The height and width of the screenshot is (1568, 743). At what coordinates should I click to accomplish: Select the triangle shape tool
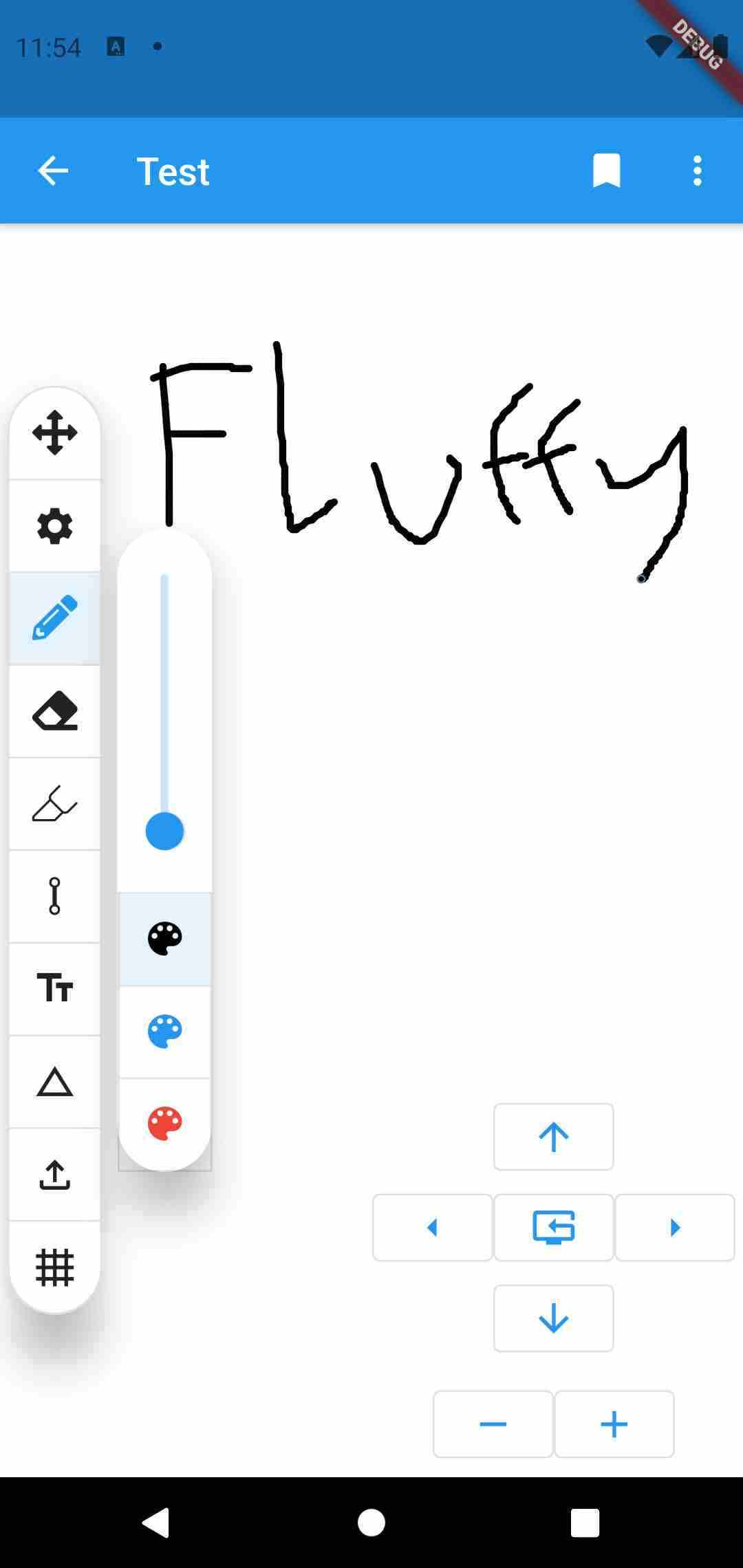click(55, 1082)
